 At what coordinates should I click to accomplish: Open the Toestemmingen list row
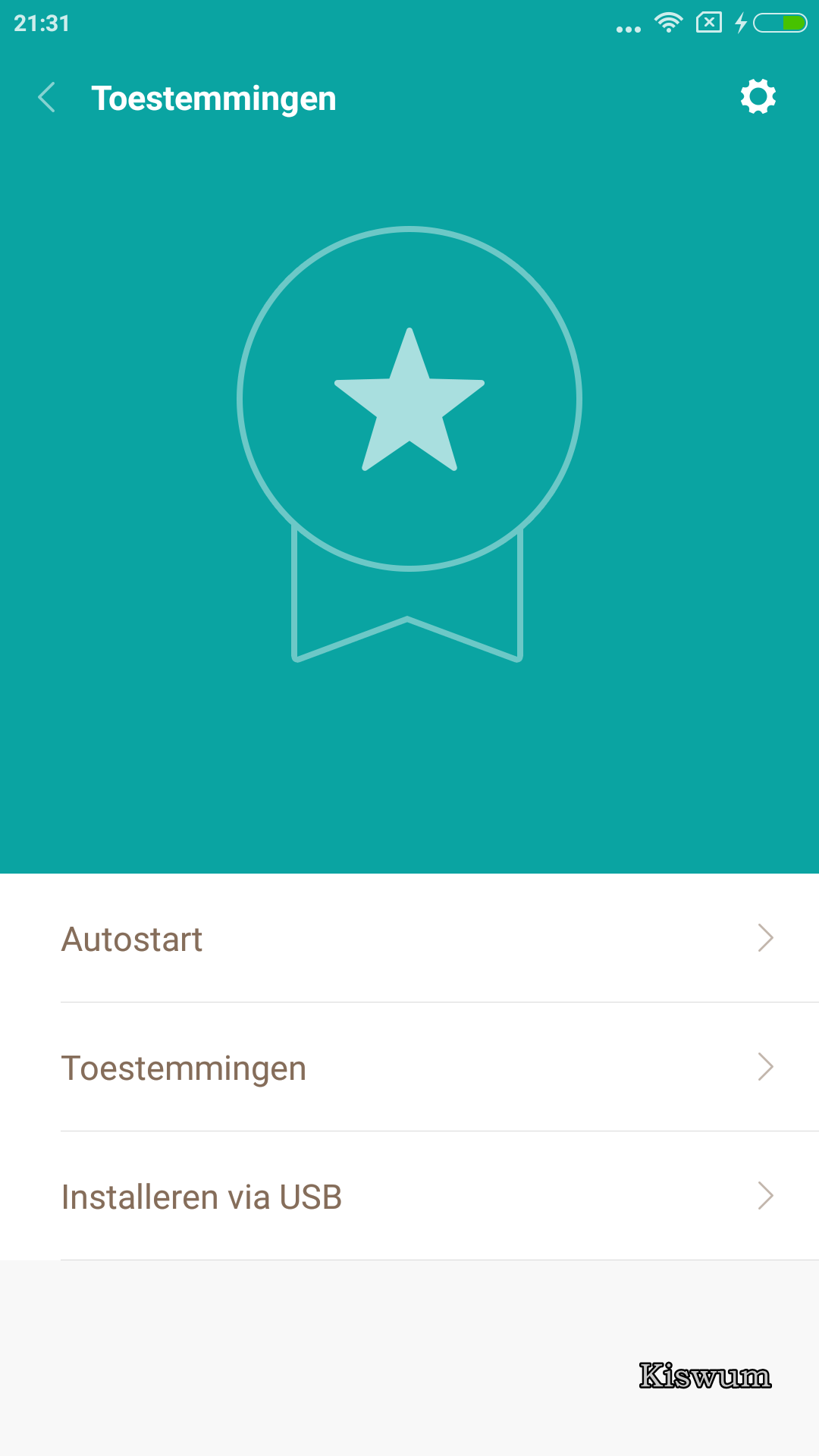coord(409,1067)
